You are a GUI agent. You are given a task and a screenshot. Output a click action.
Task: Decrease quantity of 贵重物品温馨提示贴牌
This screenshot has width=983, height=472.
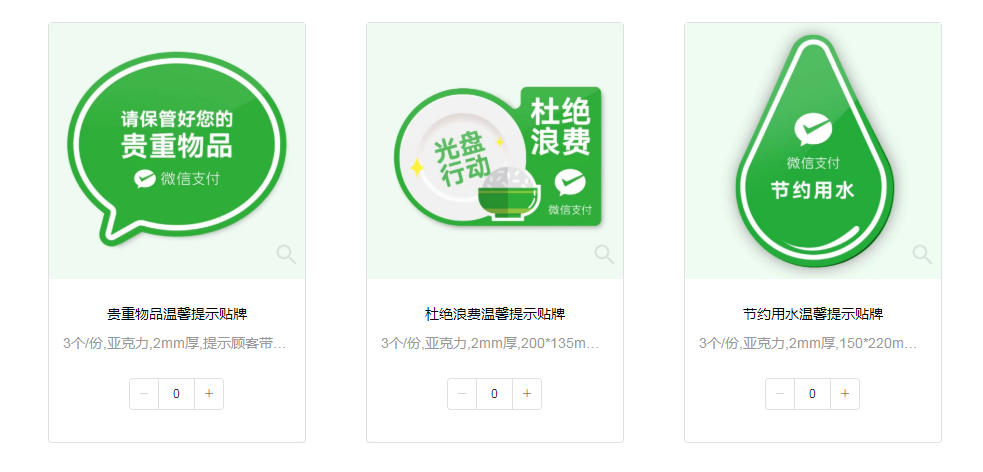point(144,394)
